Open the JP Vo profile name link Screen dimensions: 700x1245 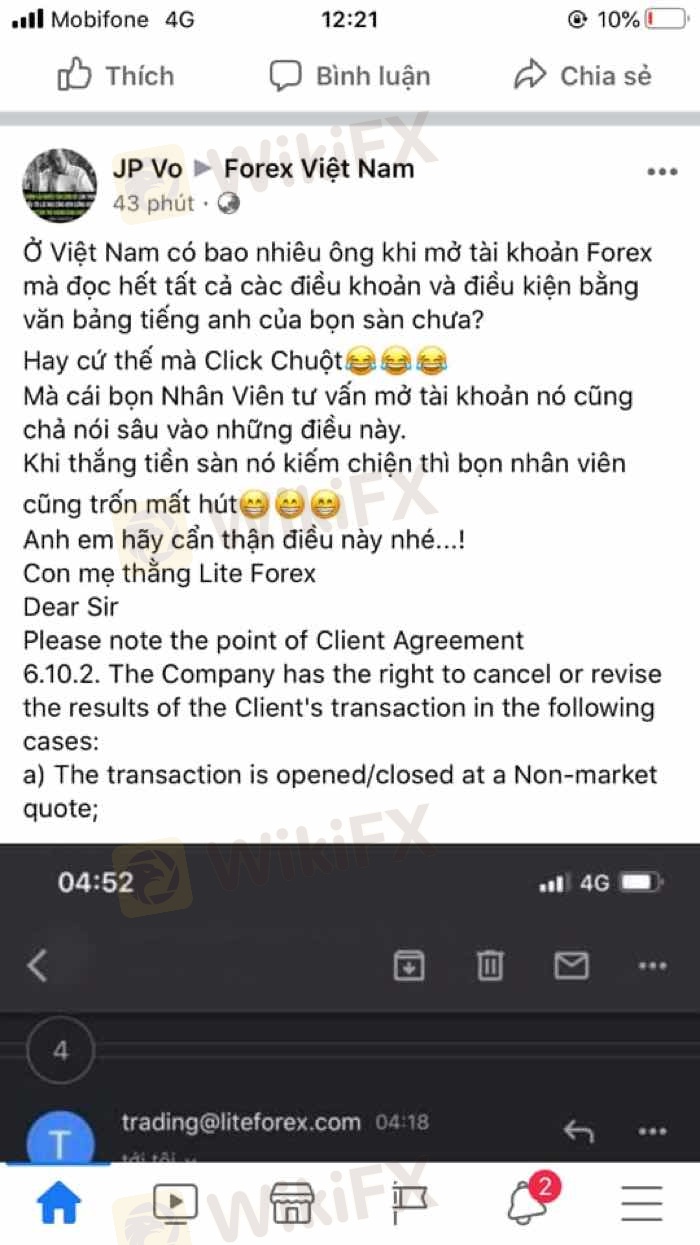[x=147, y=169]
